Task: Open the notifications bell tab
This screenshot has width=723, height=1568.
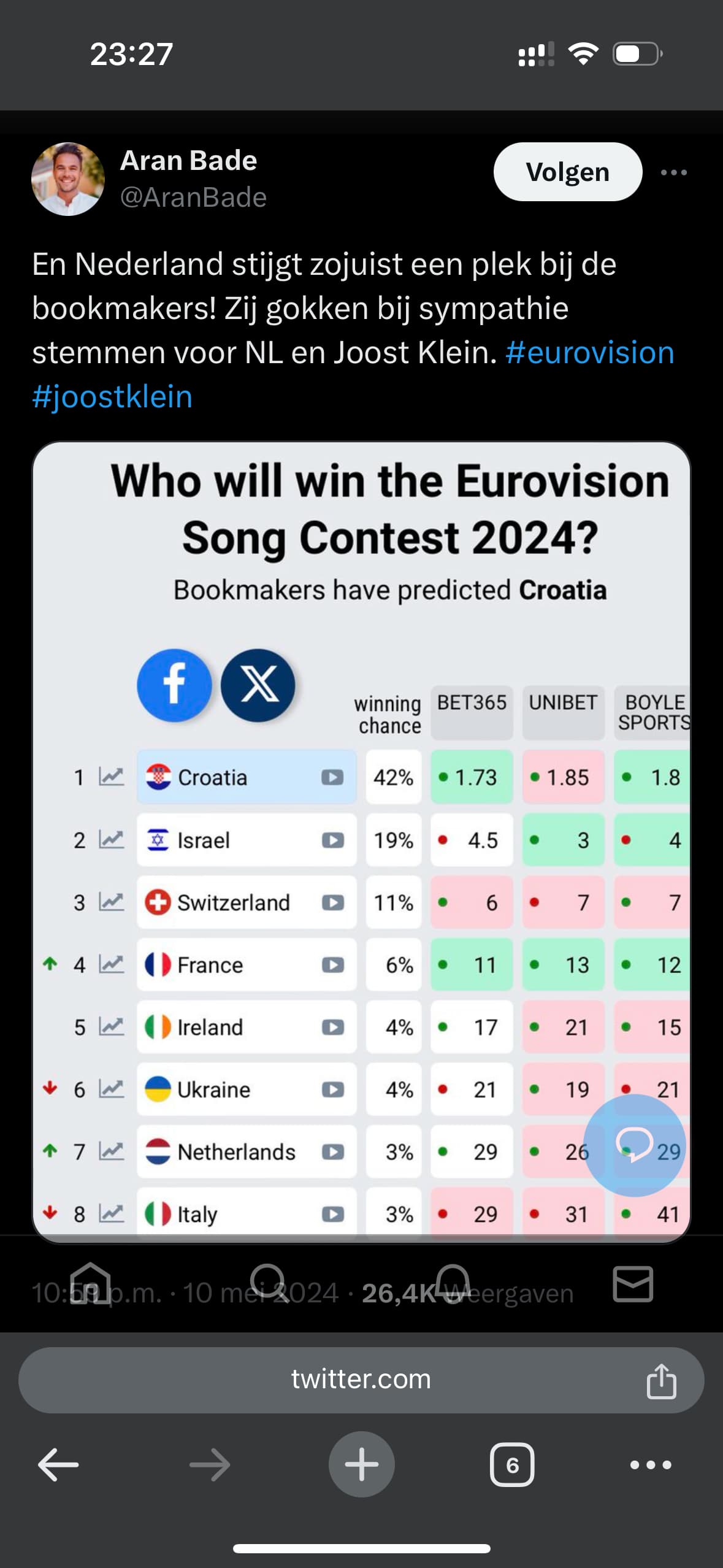Action: point(452,1283)
